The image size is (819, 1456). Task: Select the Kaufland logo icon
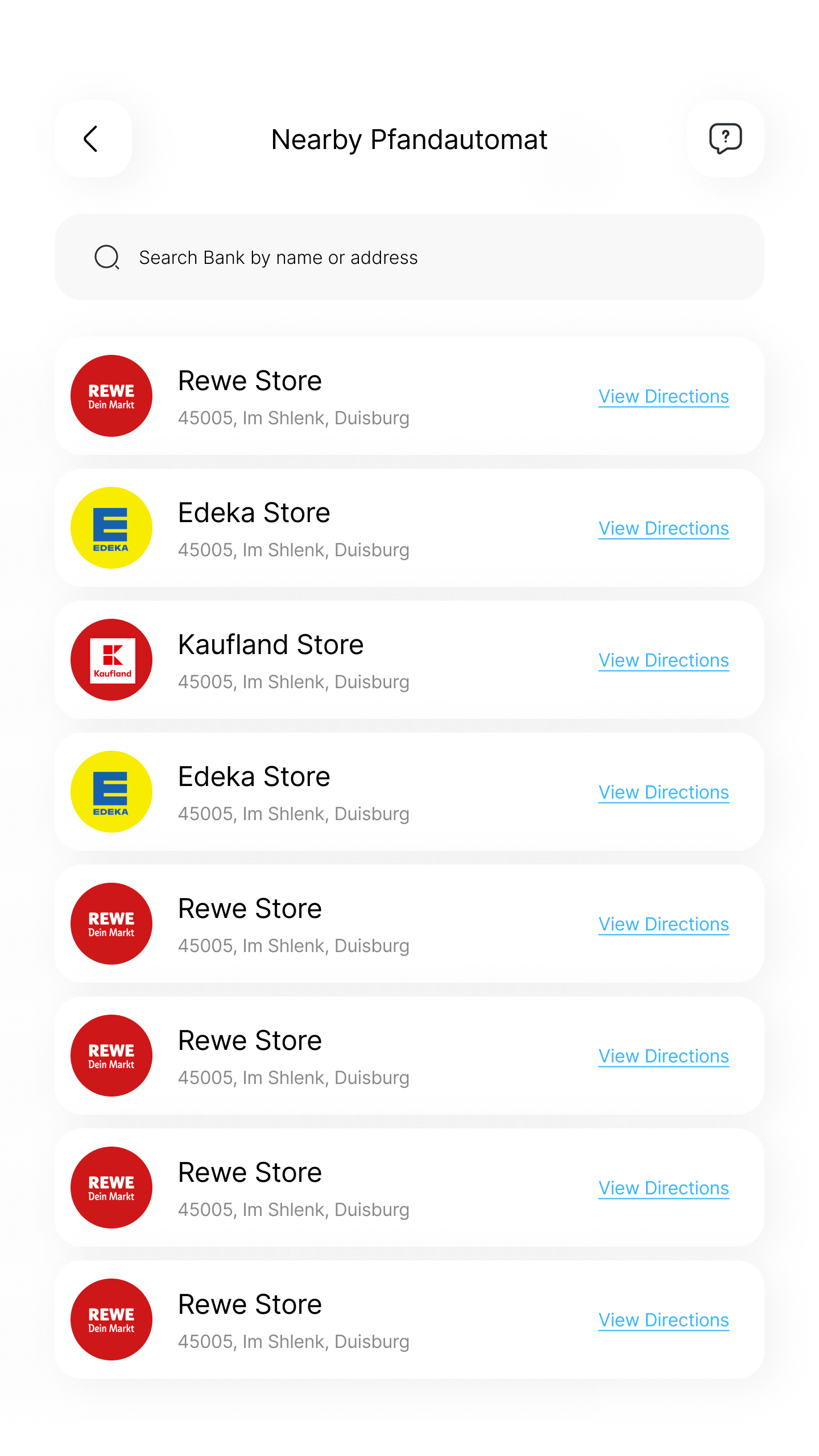[111, 660]
